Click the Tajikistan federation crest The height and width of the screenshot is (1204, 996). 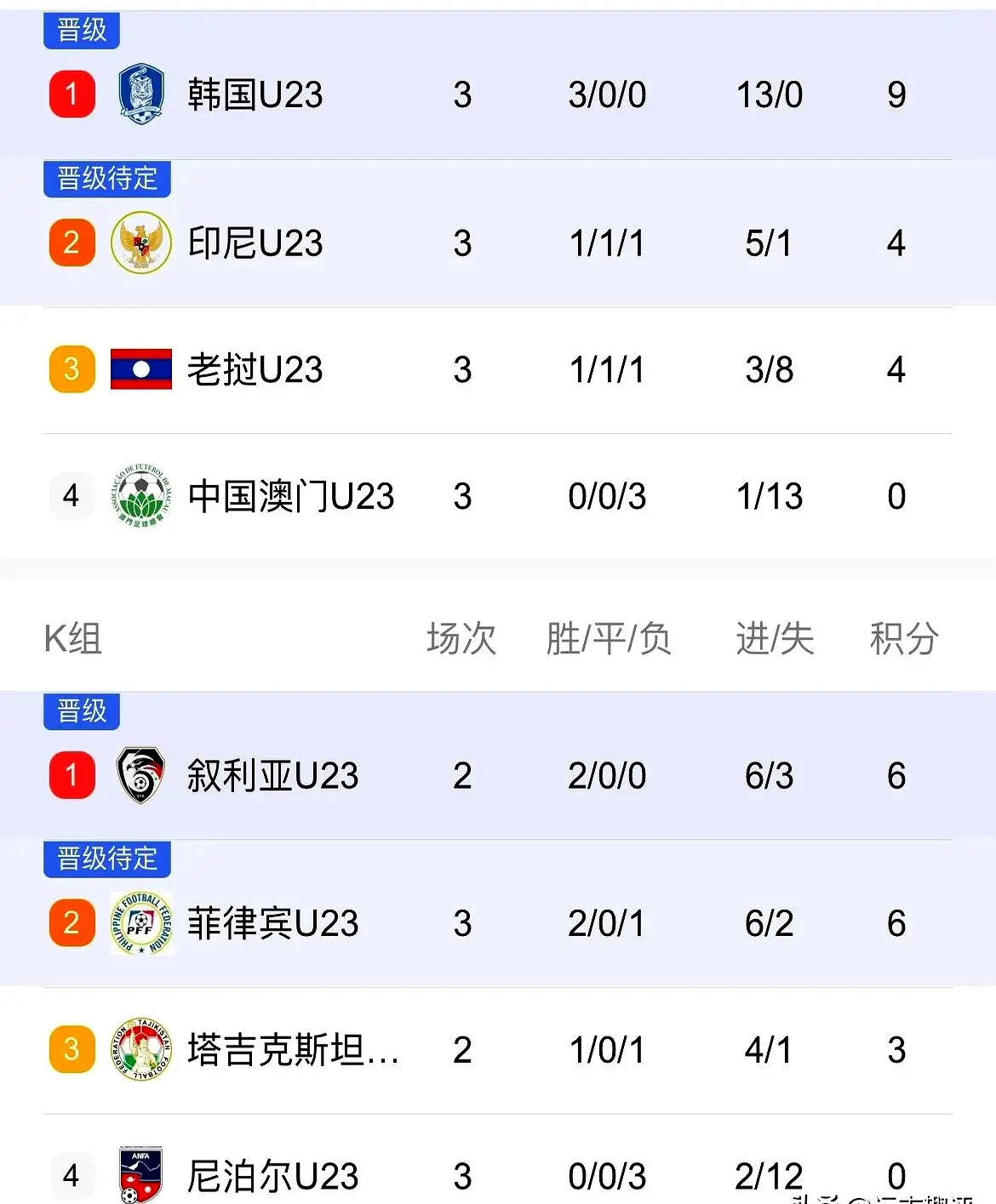click(x=141, y=1050)
